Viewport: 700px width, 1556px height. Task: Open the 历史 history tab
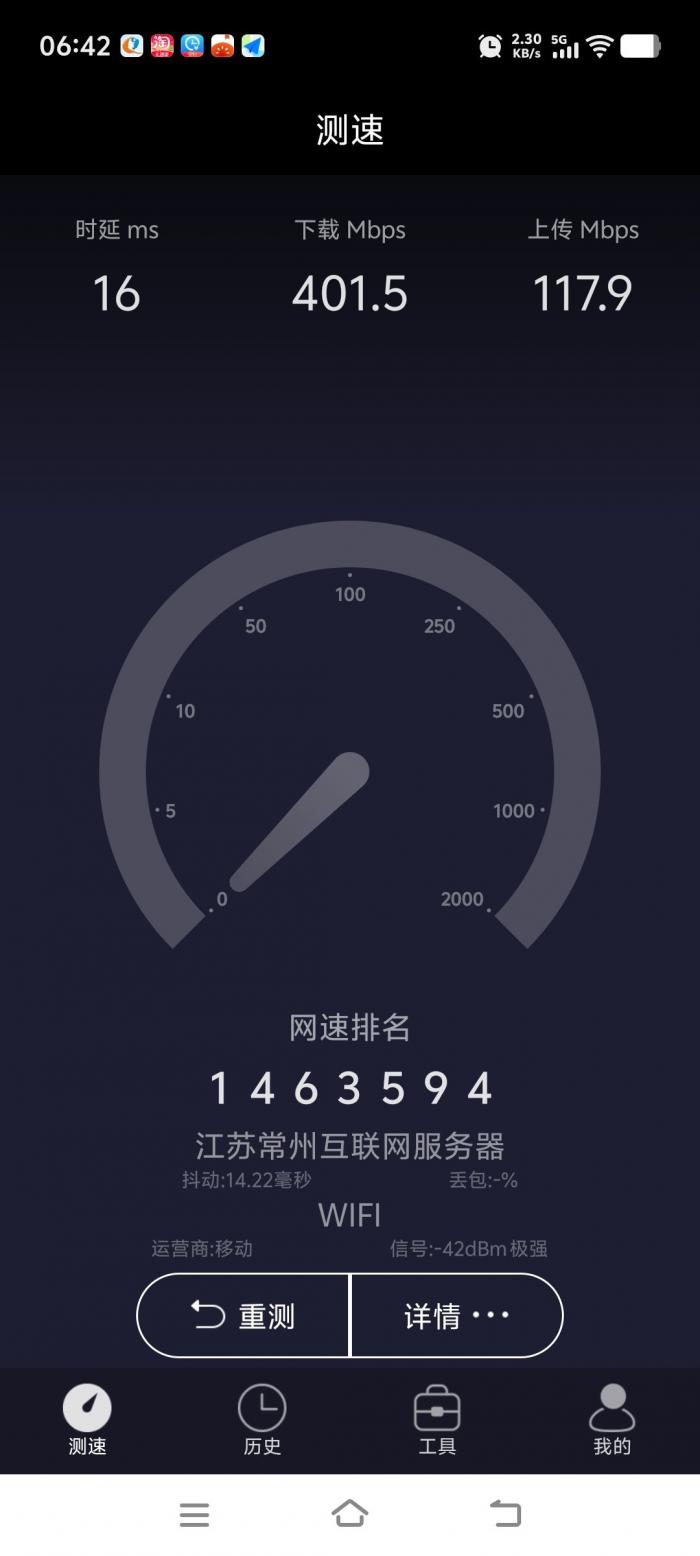[x=262, y=1420]
